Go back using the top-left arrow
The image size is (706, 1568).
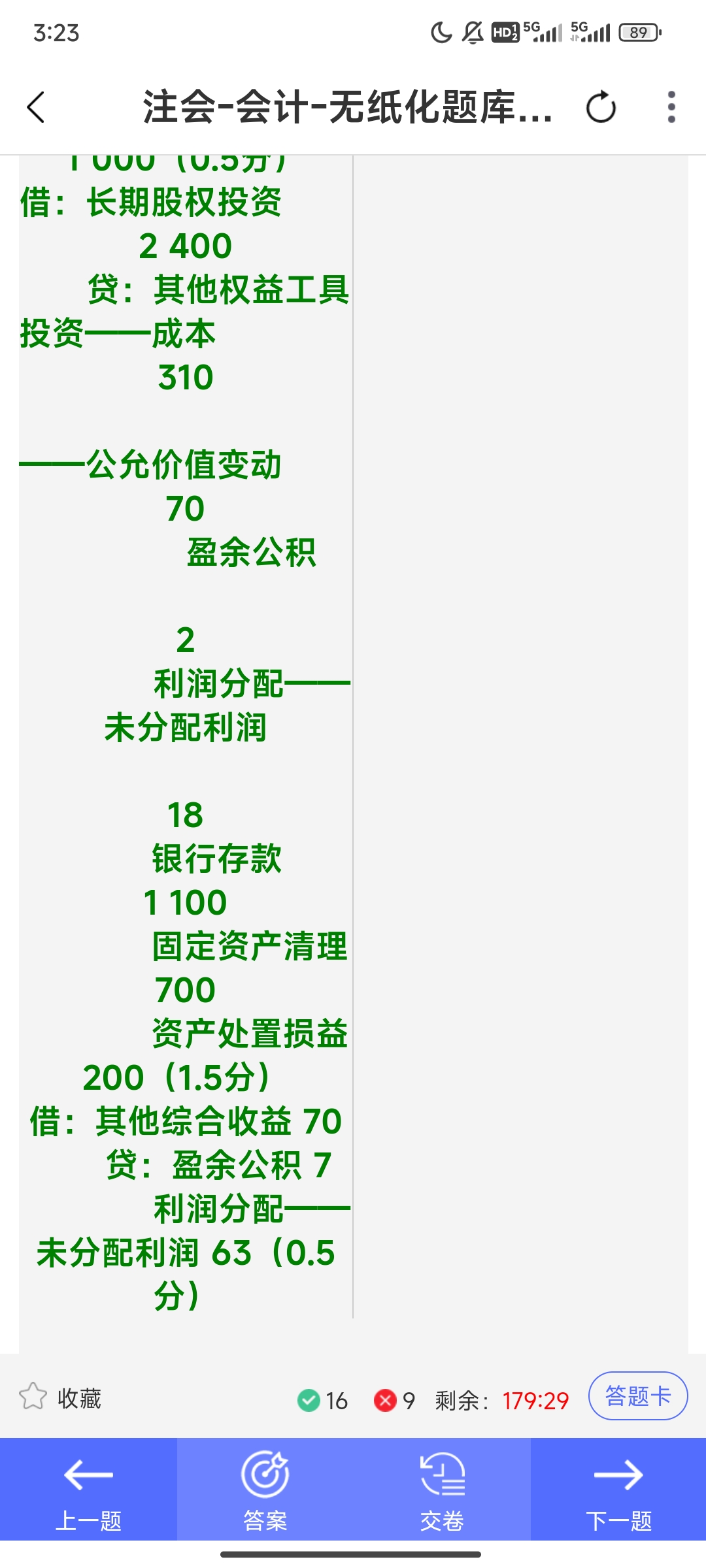36,107
